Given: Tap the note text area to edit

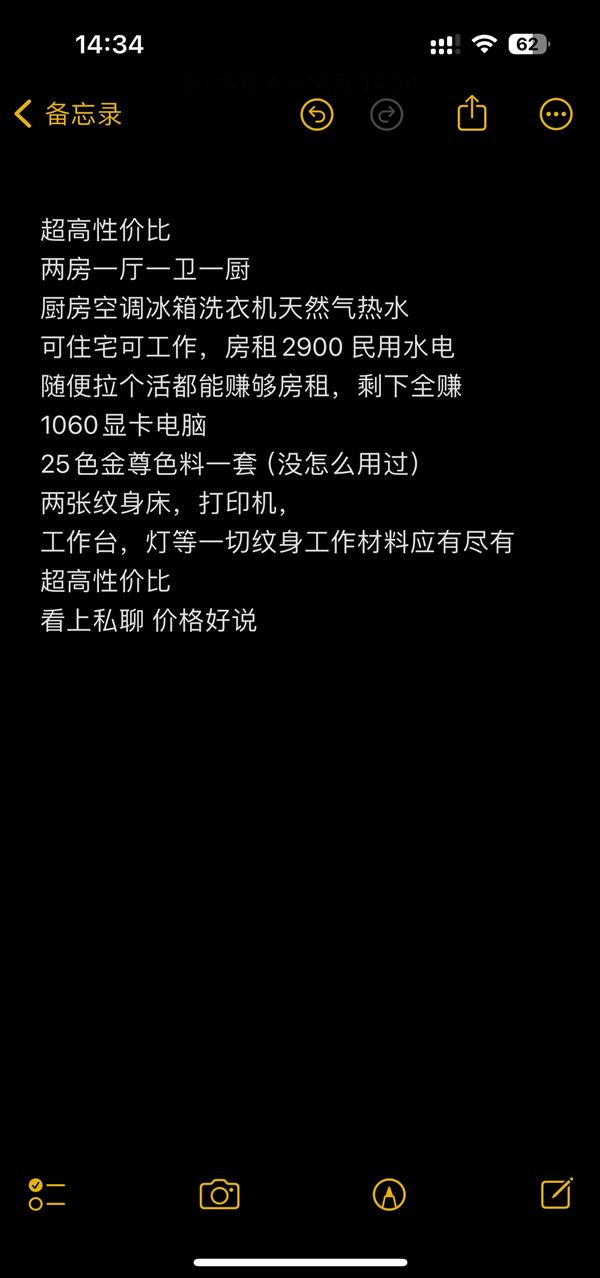Looking at the screenshot, I should (300, 425).
